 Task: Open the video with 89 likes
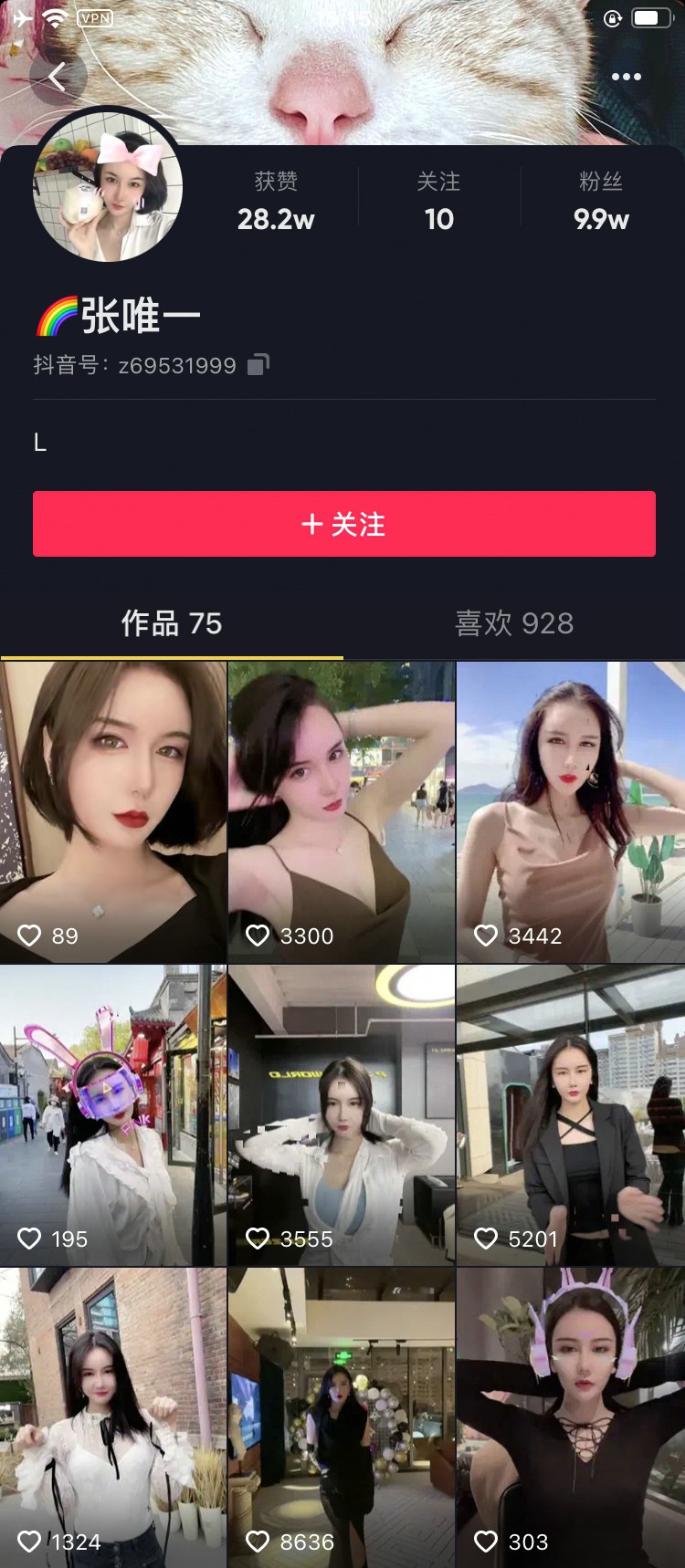pos(113,812)
